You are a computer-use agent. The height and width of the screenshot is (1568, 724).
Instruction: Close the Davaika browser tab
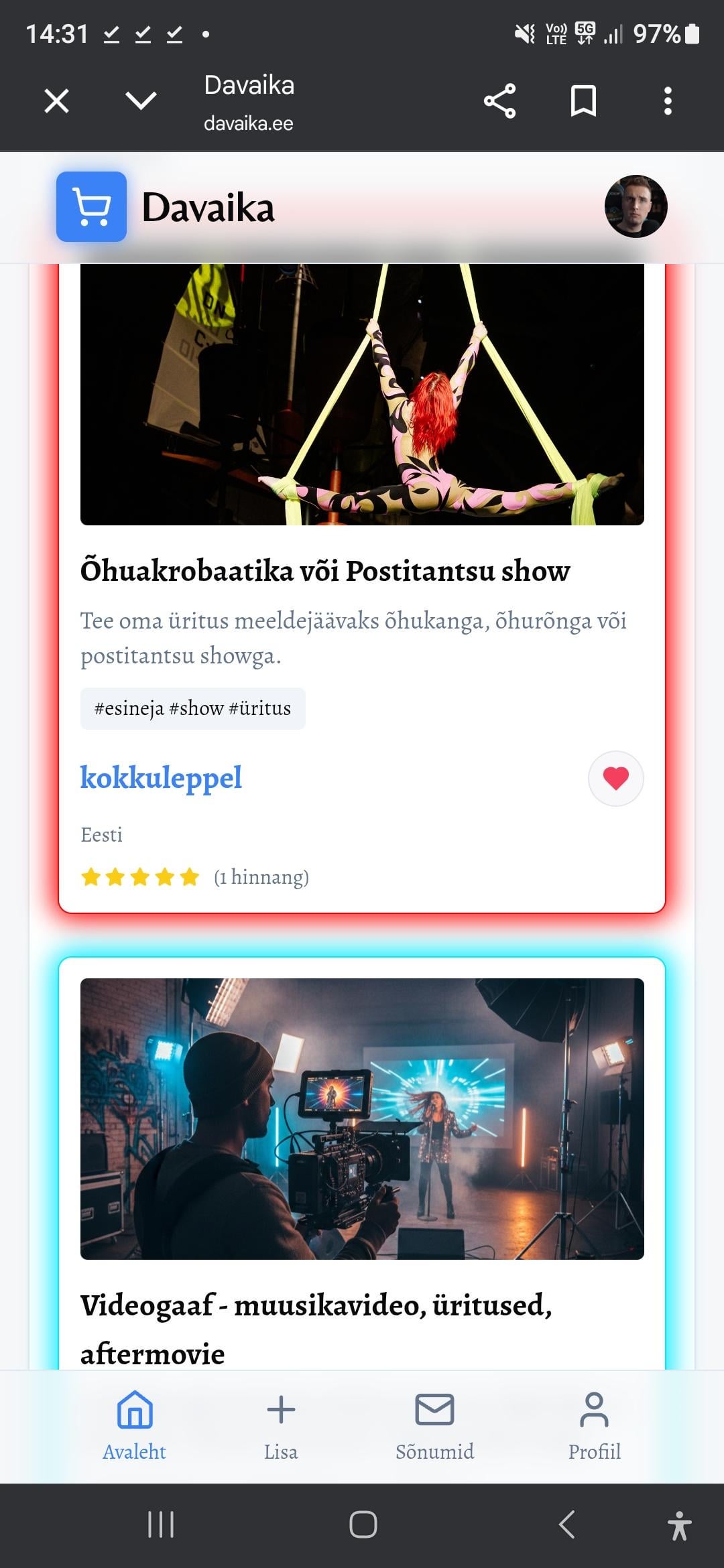[56, 102]
